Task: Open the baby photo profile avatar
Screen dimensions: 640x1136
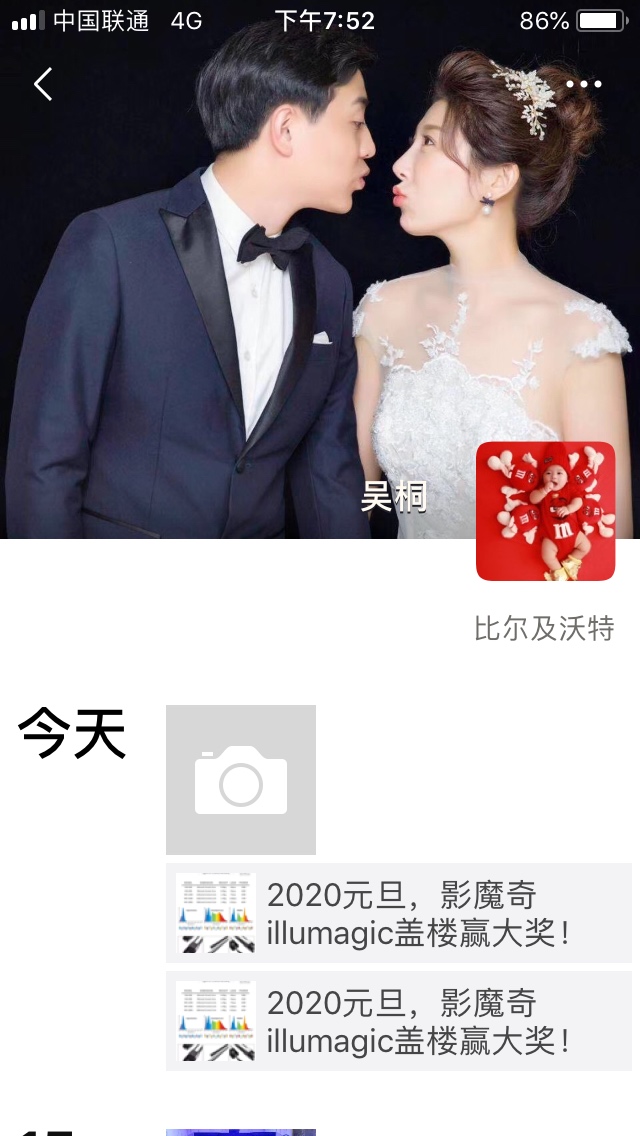Action: pyautogui.click(x=545, y=511)
